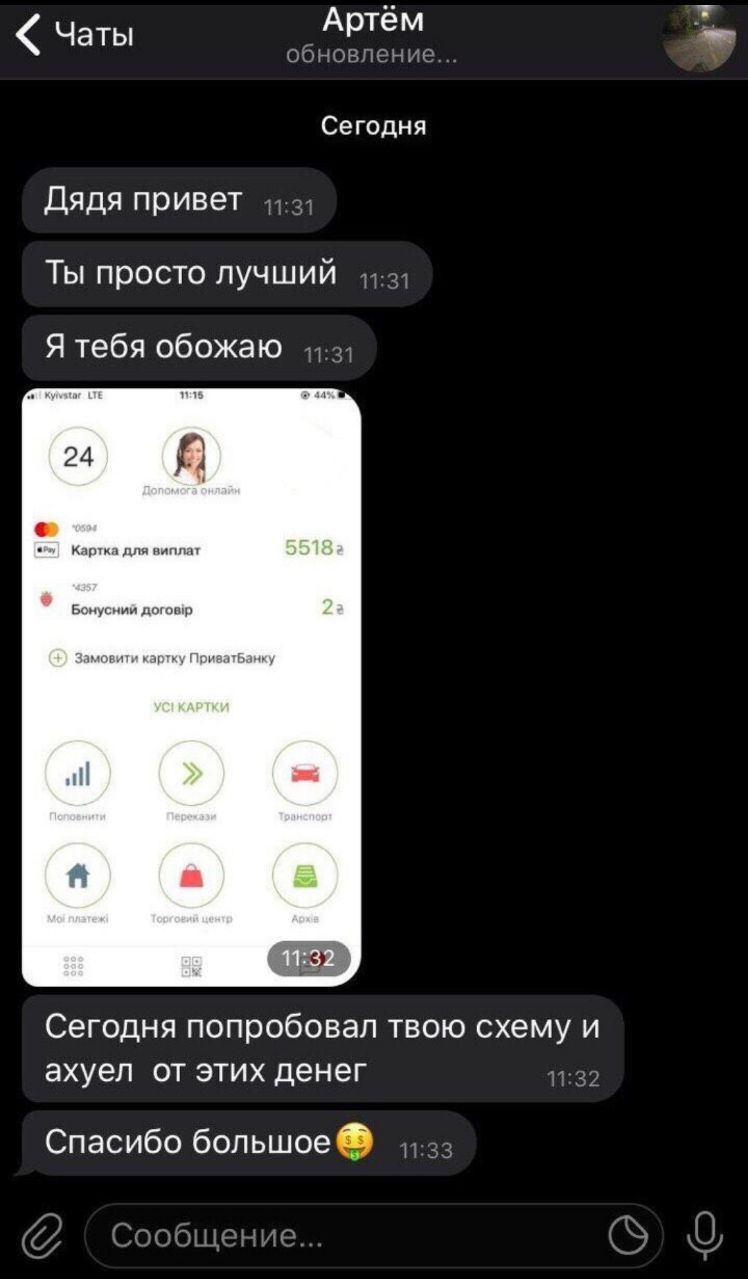The image size is (748, 1279).
Task: Open the banking screenshot image
Action: (x=191, y=687)
